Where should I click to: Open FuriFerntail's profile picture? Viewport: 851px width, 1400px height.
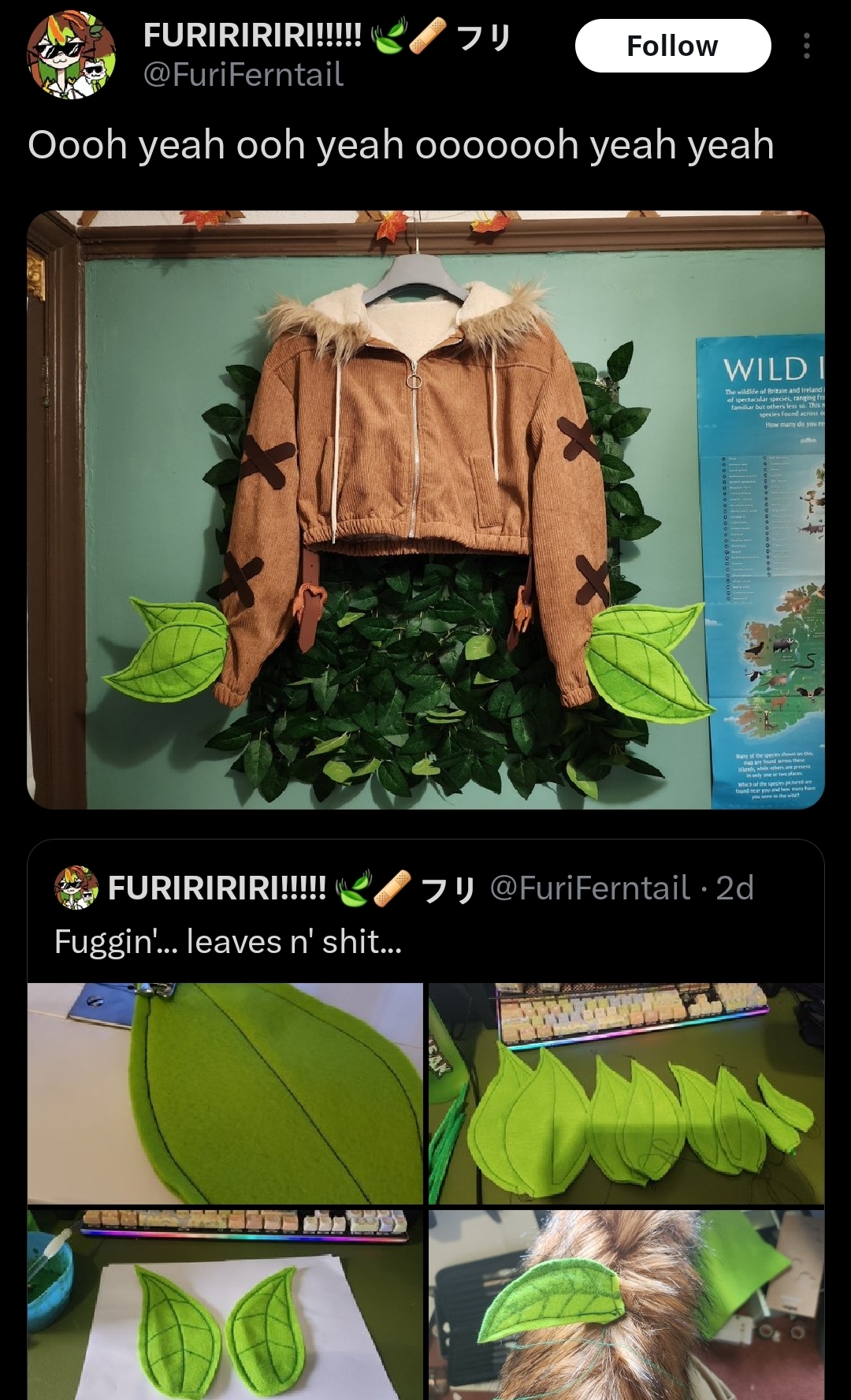72,56
